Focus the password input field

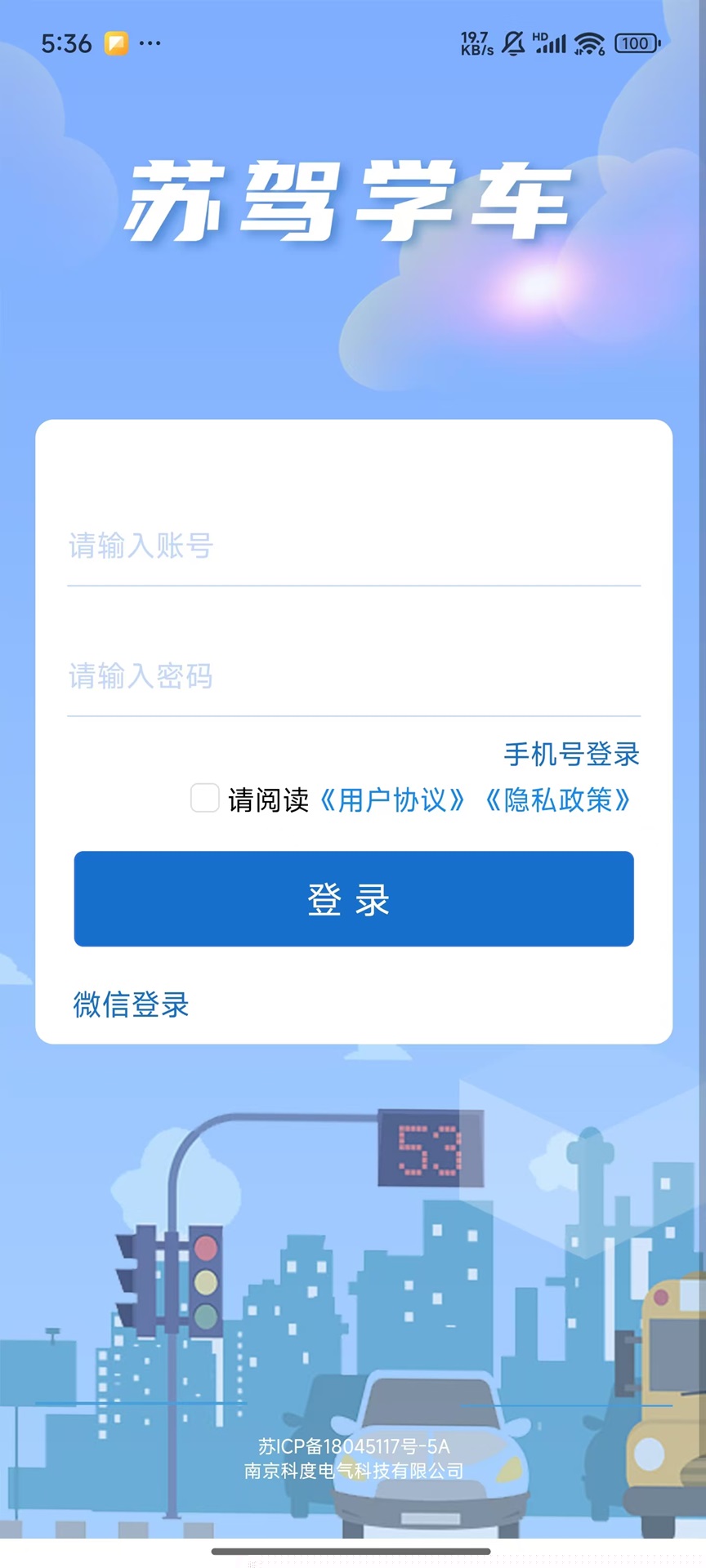click(x=353, y=677)
